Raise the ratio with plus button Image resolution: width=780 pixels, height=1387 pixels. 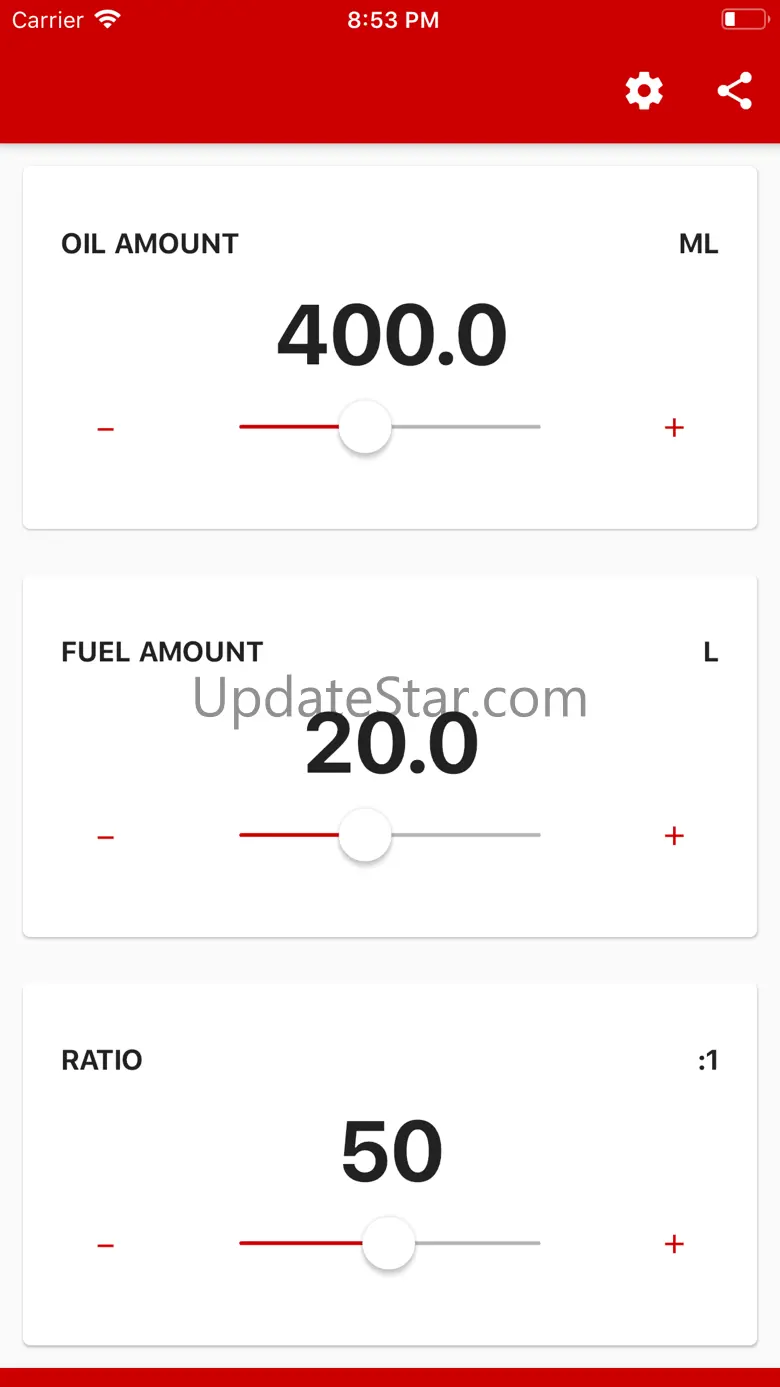[674, 1244]
